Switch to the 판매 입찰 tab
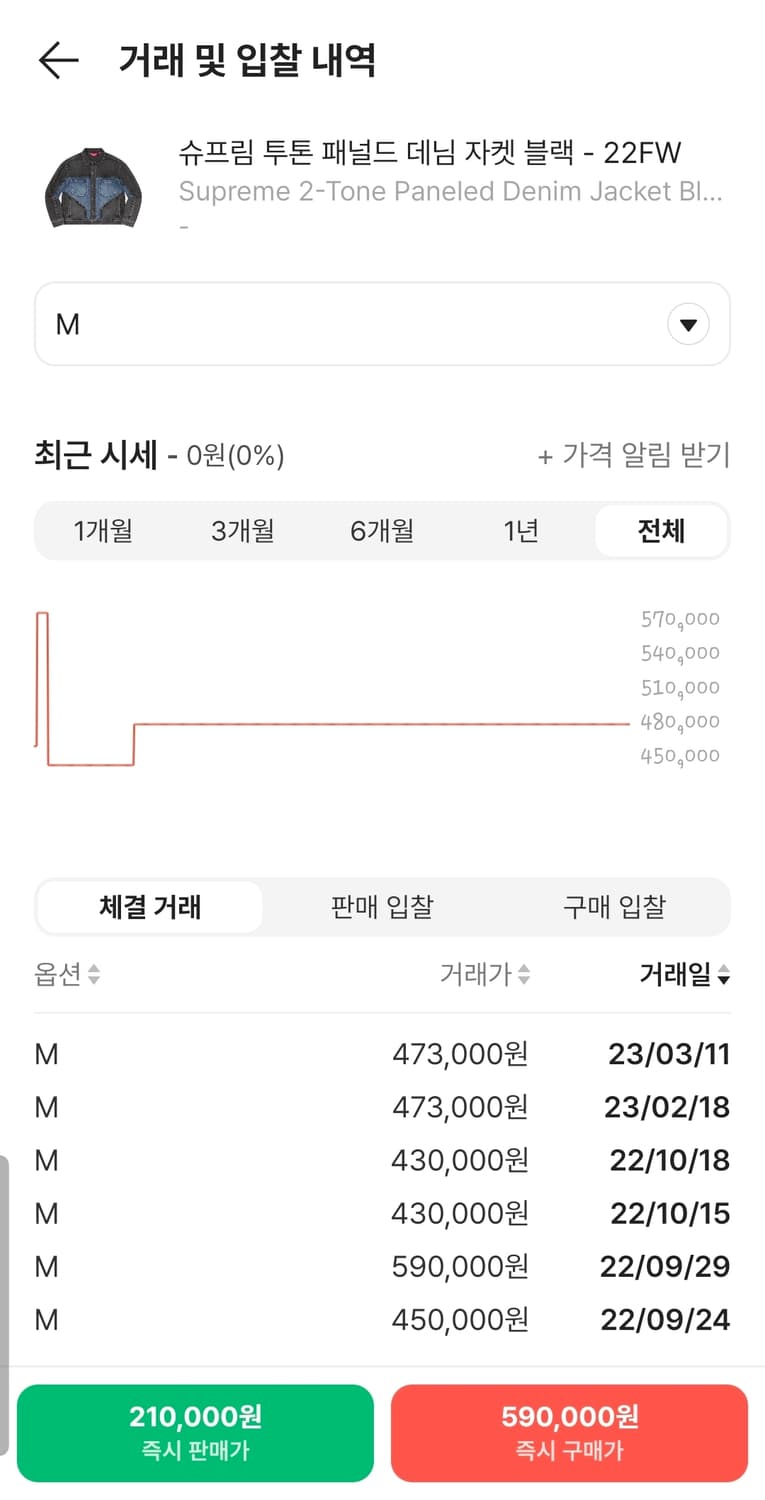The width and height of the screenshot is (765, 1500). coord(381,907)
